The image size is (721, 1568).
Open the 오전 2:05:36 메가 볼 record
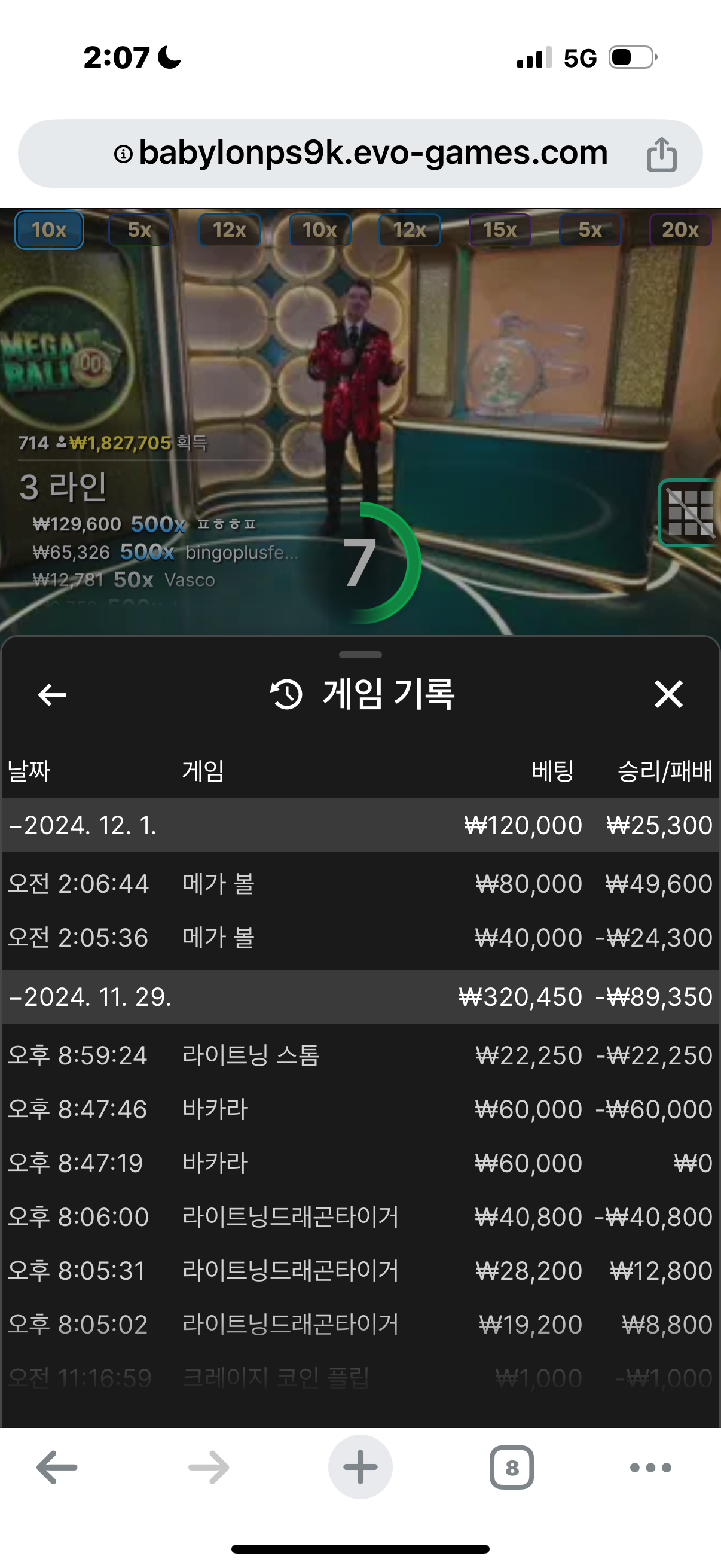tap(359, 938)
